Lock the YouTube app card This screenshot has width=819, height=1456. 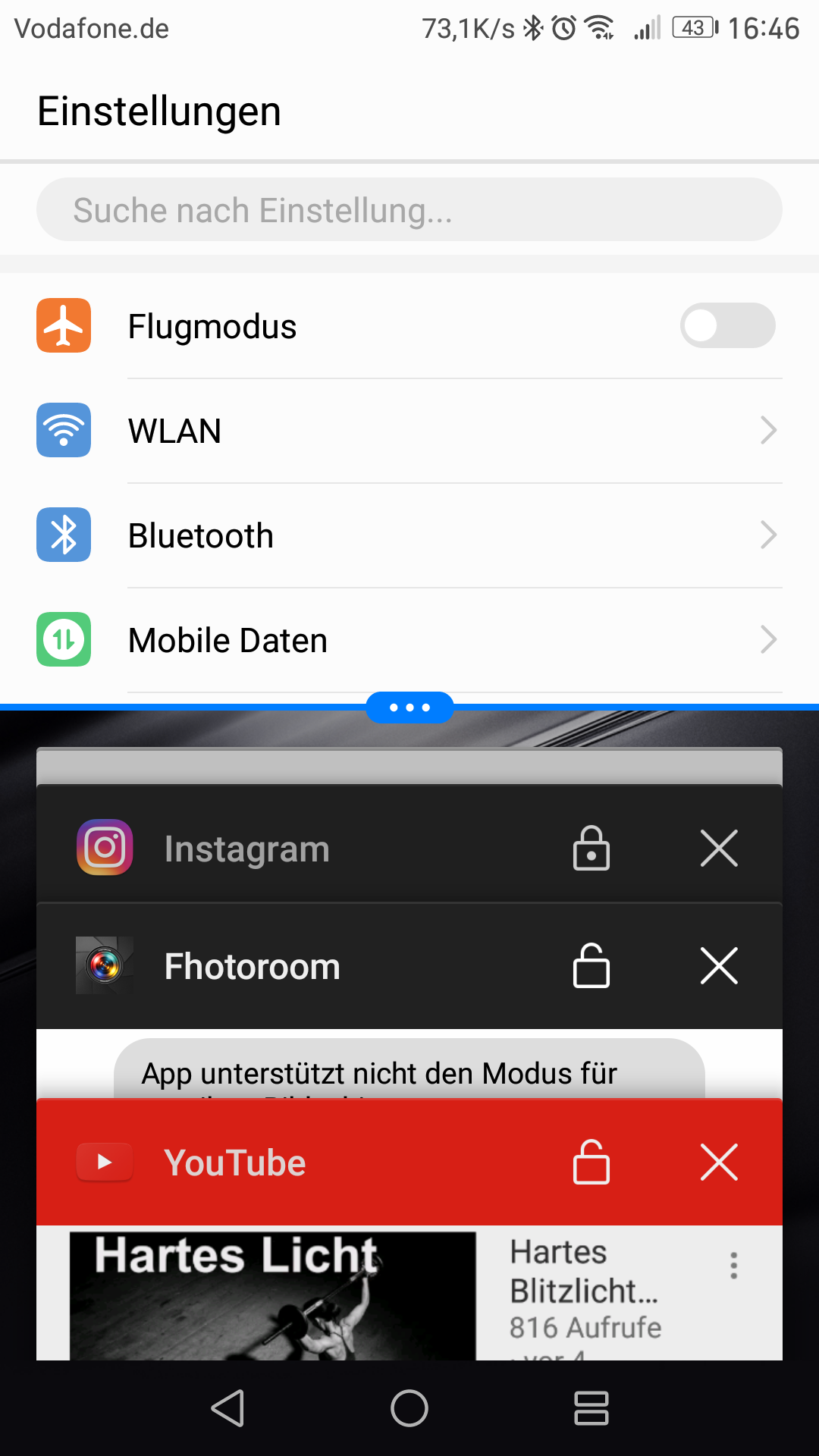point(591,1162)
